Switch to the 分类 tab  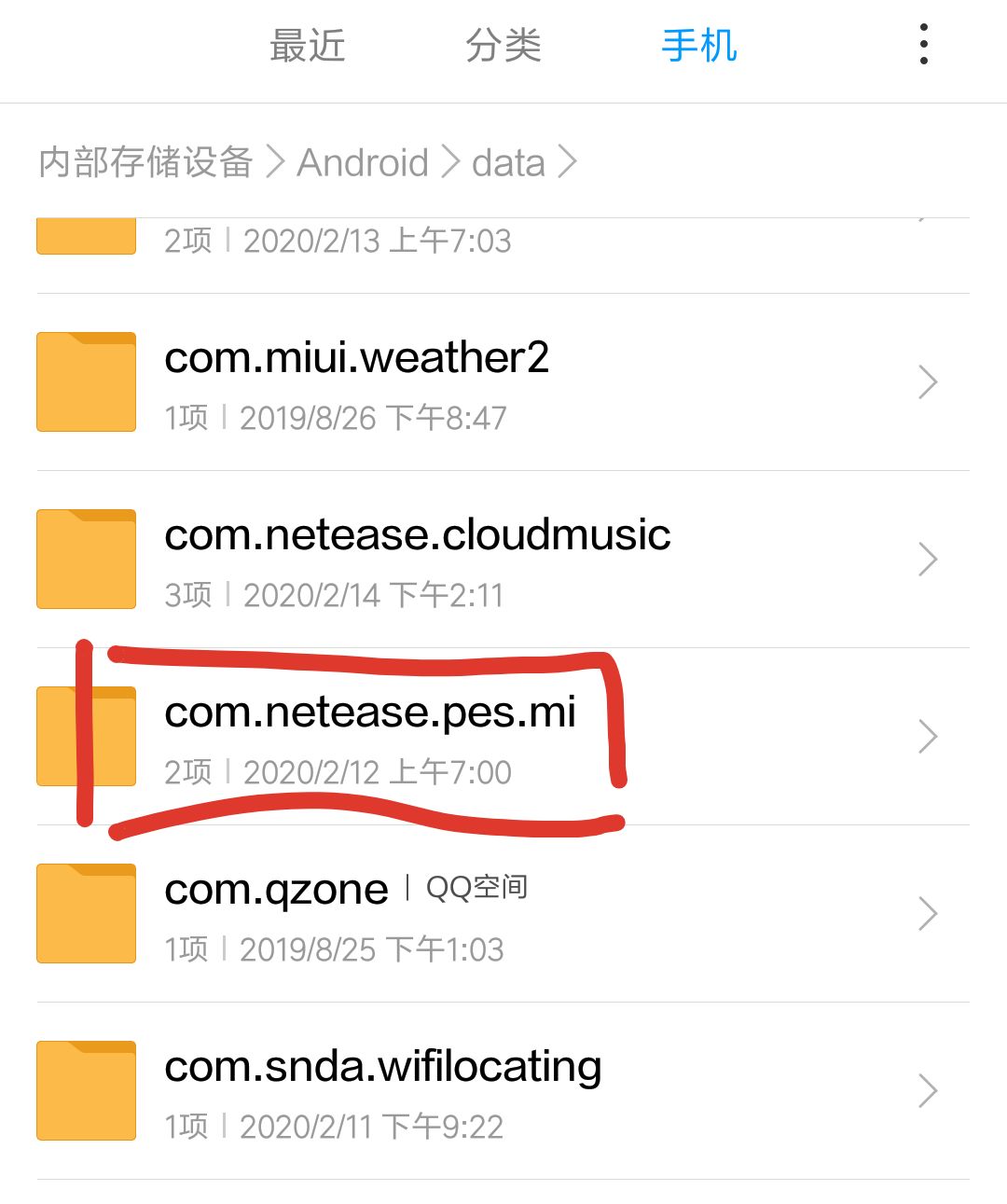(503, 46)
